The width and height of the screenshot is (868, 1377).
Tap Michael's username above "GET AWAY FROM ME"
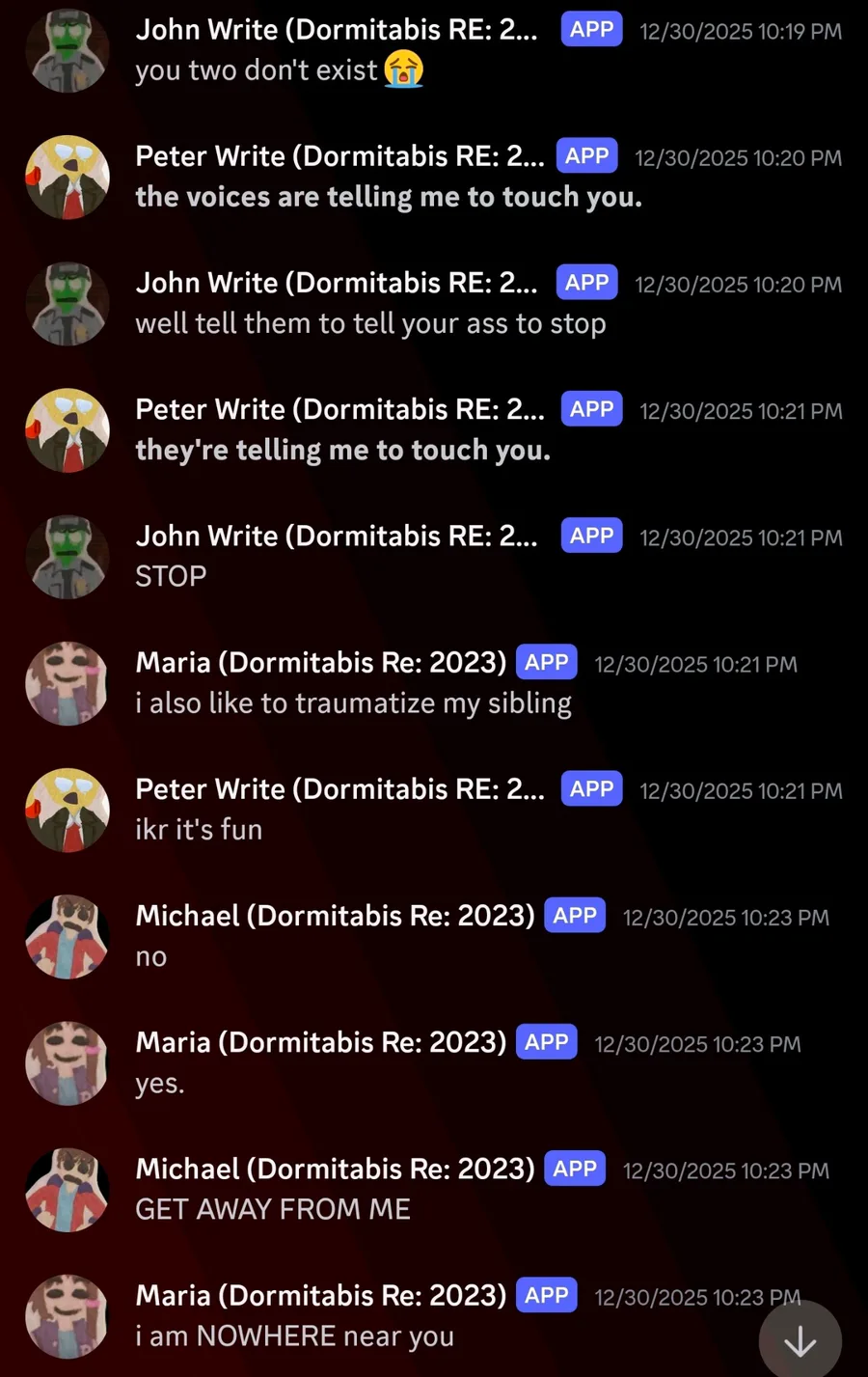click(335, 1169)
